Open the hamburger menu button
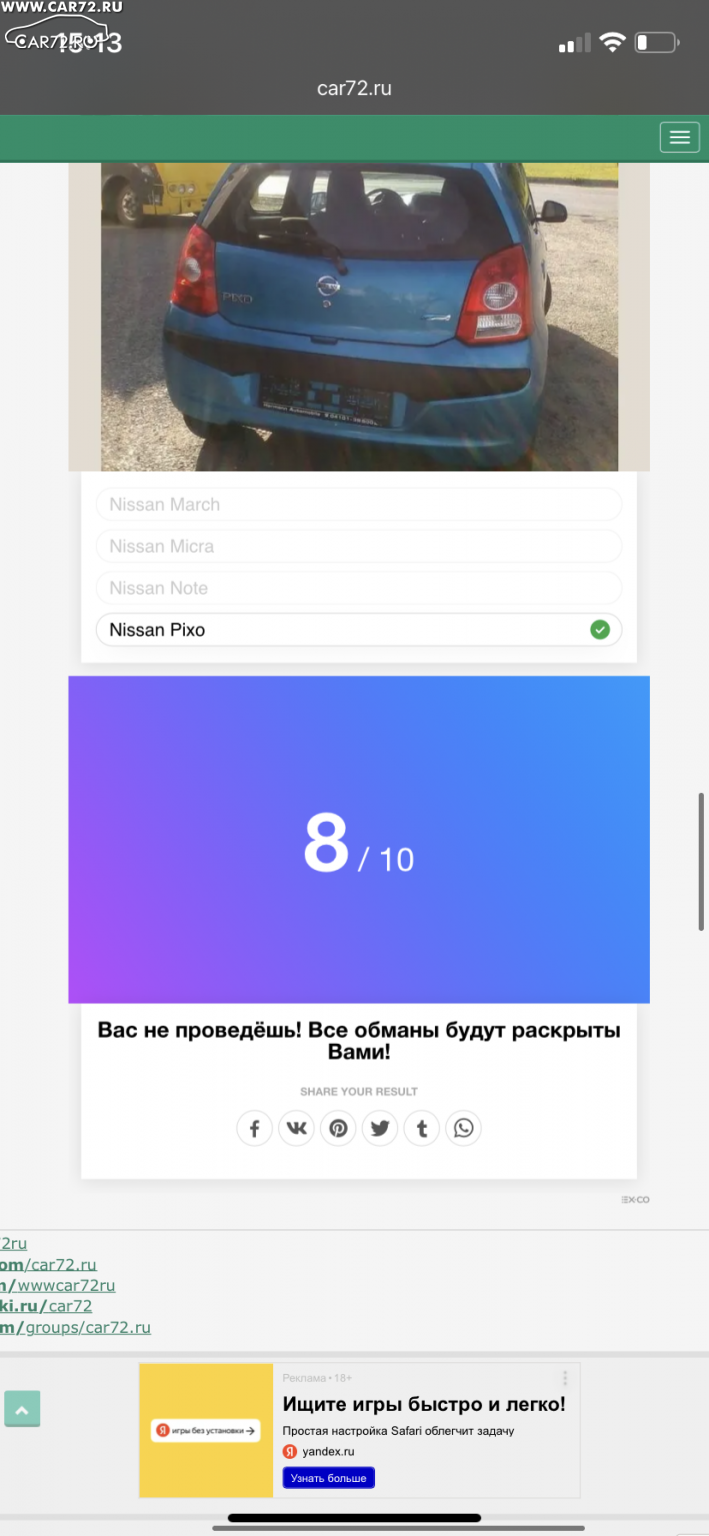709x1536 pixels. click(x=679, y=138)
